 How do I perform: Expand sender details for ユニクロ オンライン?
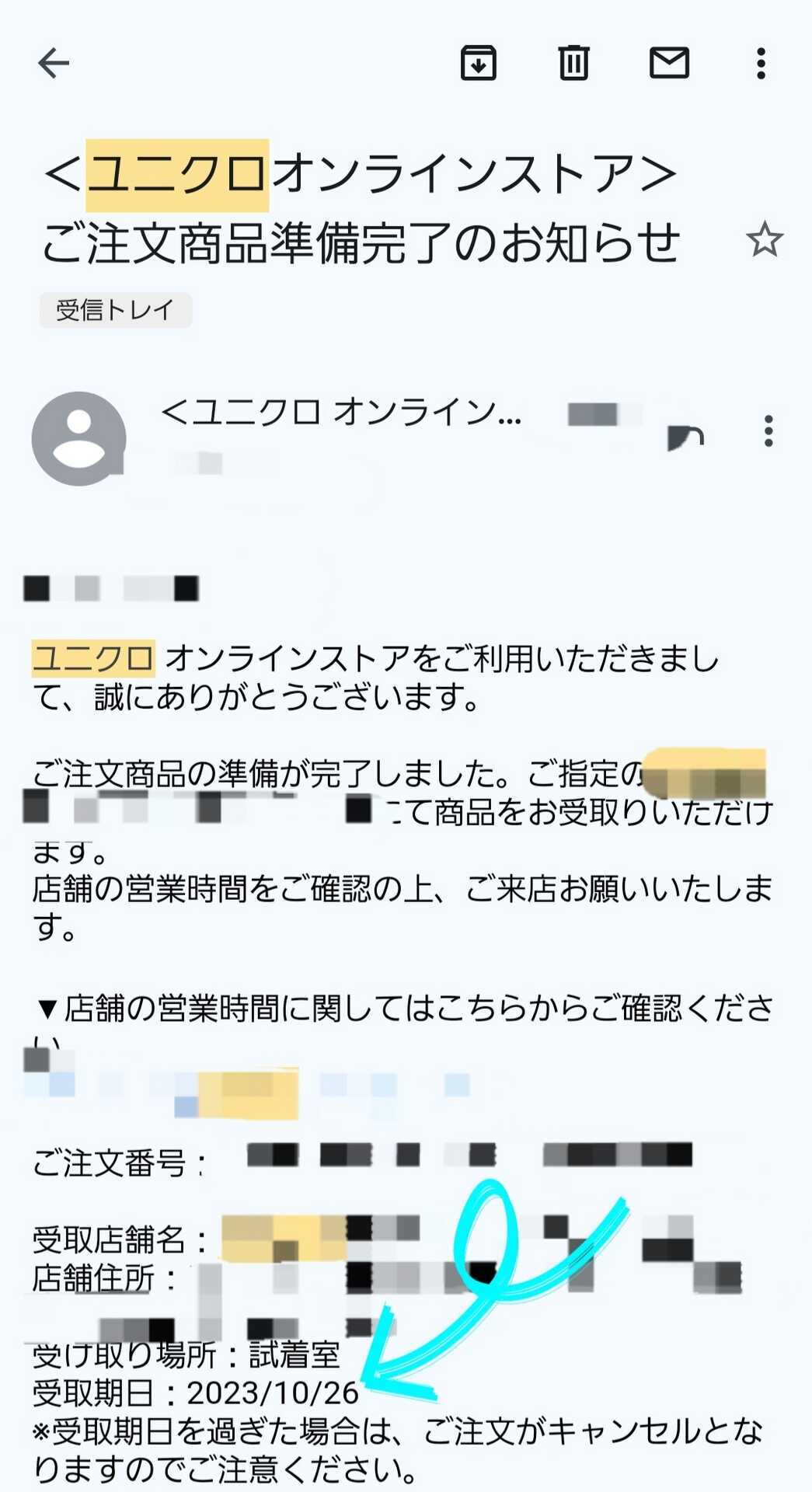point(341,412)
